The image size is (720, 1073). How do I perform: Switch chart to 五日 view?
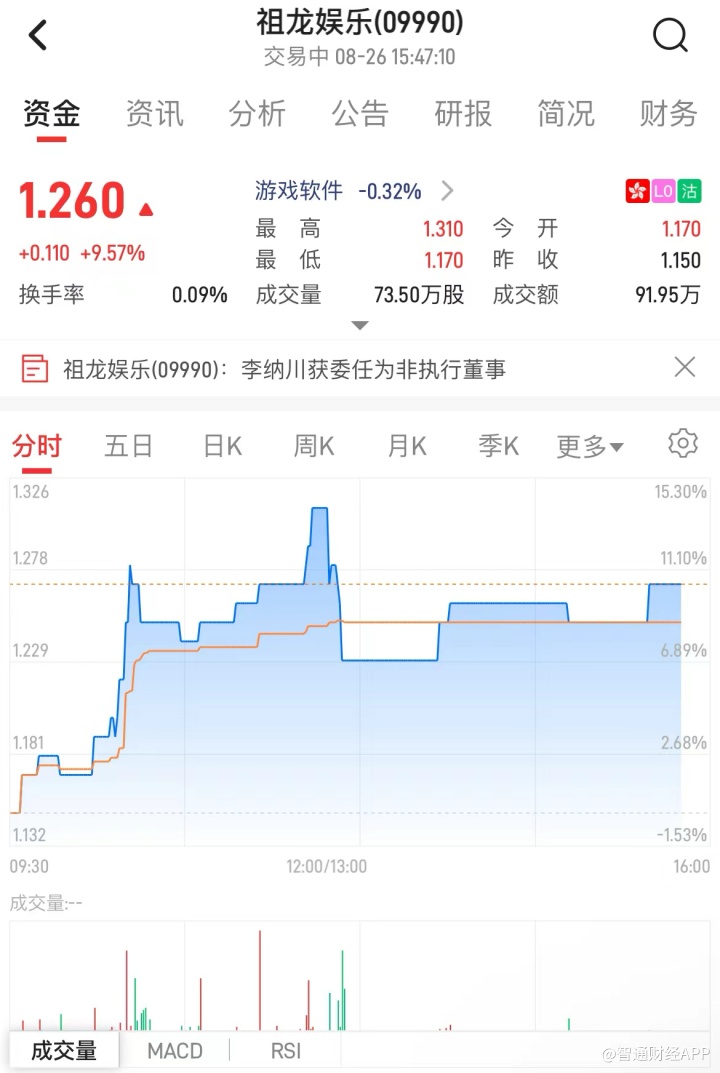[x=128, y=446]
